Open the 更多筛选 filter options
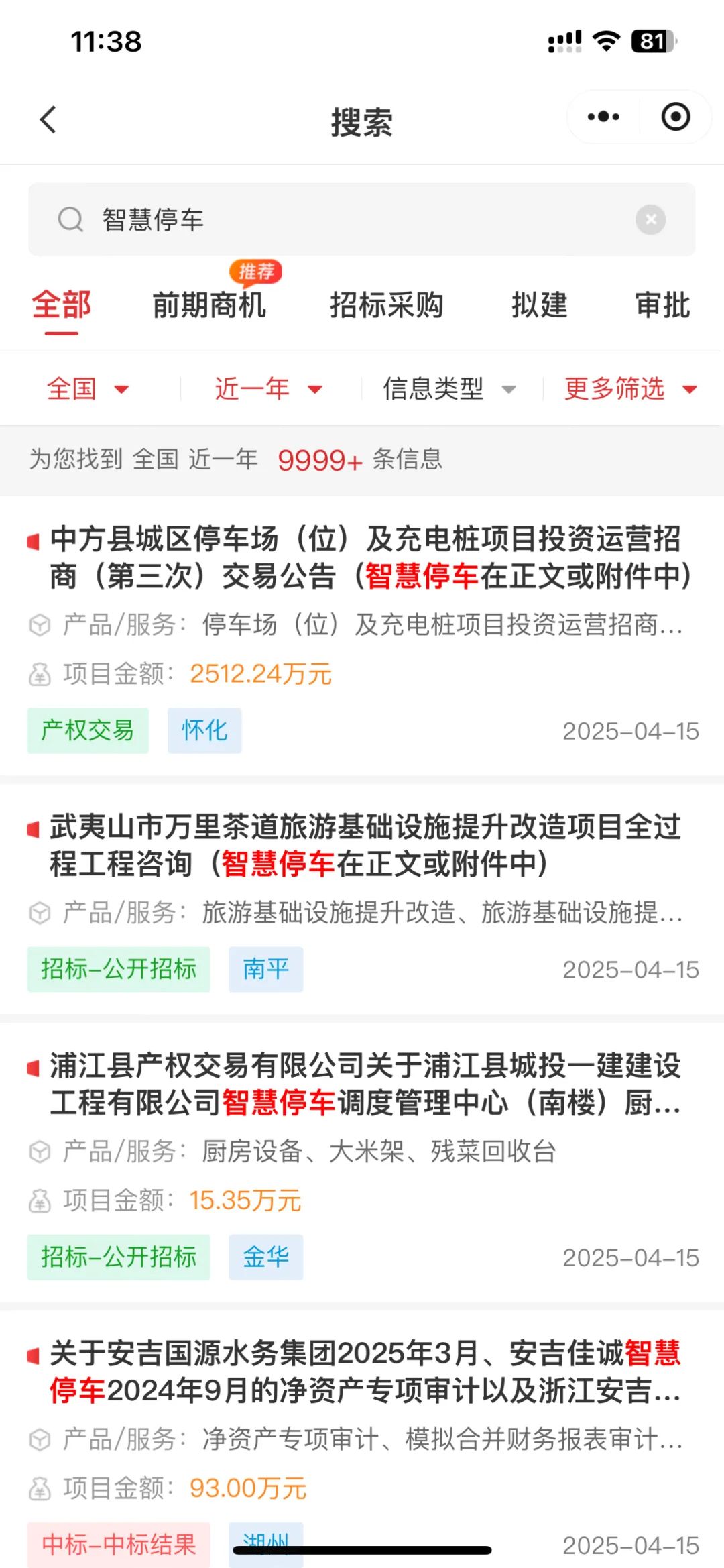The width and height of the screenshot is (724, 1568). pyautogui.click(x=630, y=388)
